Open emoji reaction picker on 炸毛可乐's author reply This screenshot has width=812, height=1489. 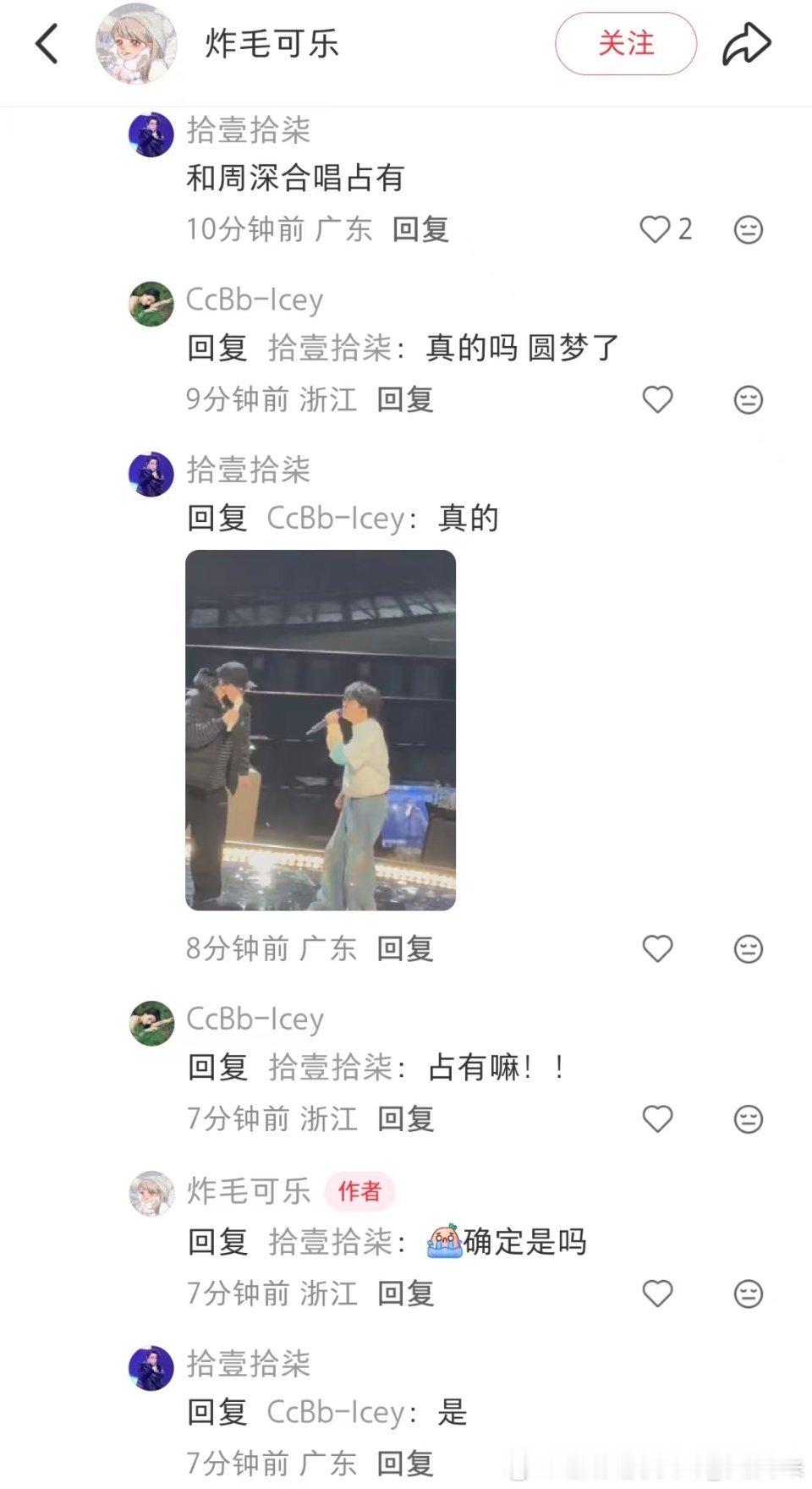(x=749, y=1294)
